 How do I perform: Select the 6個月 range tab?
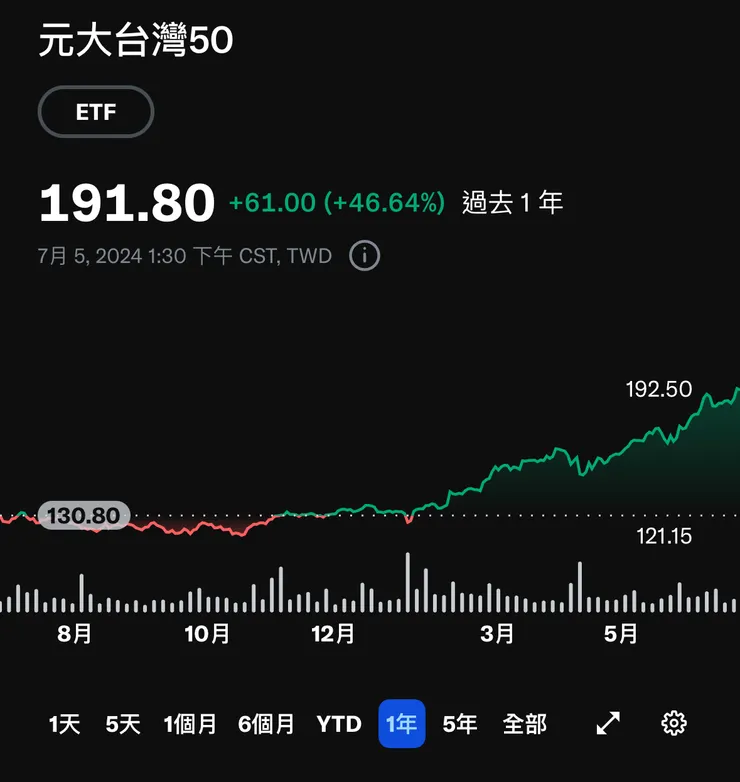pyautogui.click(x=267, y=723)
